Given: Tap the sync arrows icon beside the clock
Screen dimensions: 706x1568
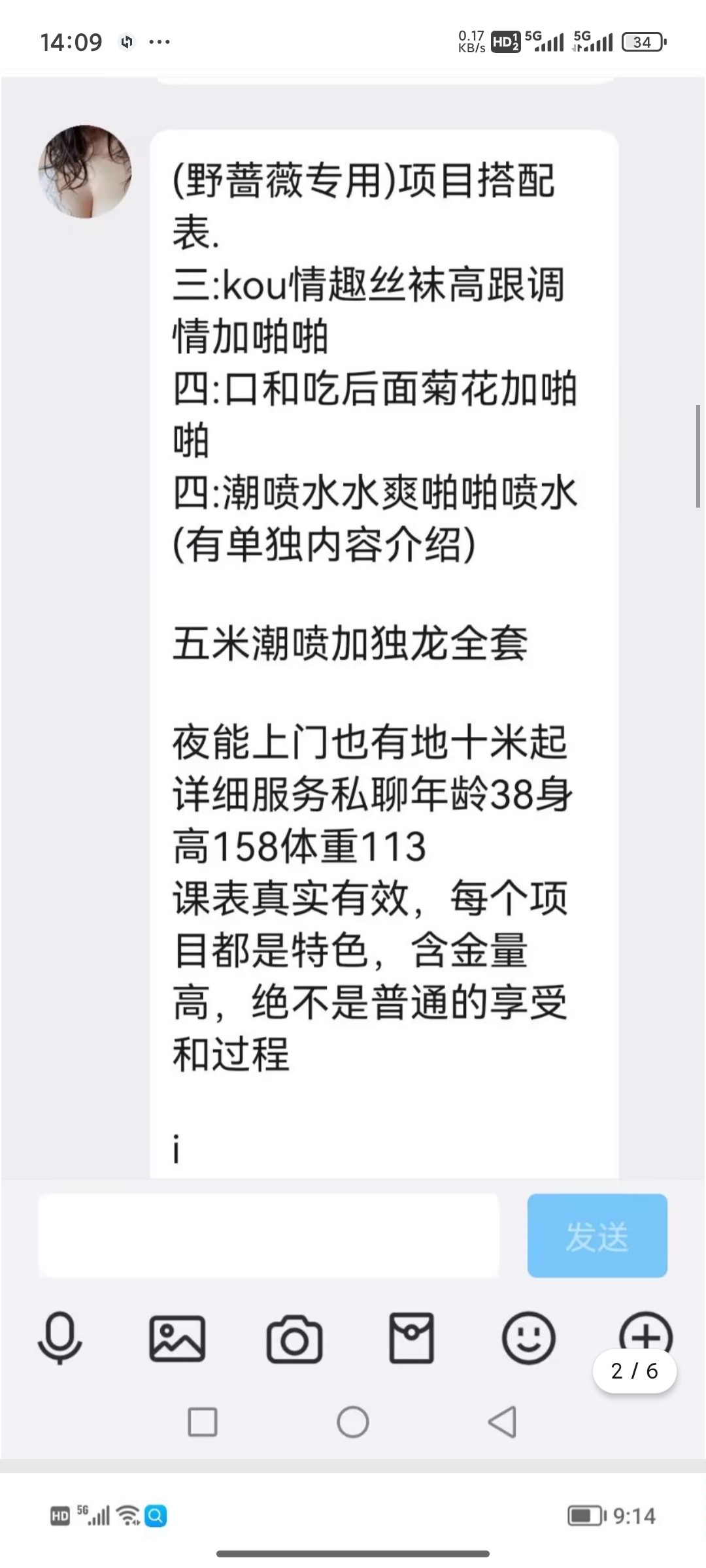Looking at the screenshot, I should [x=126, y=41].
